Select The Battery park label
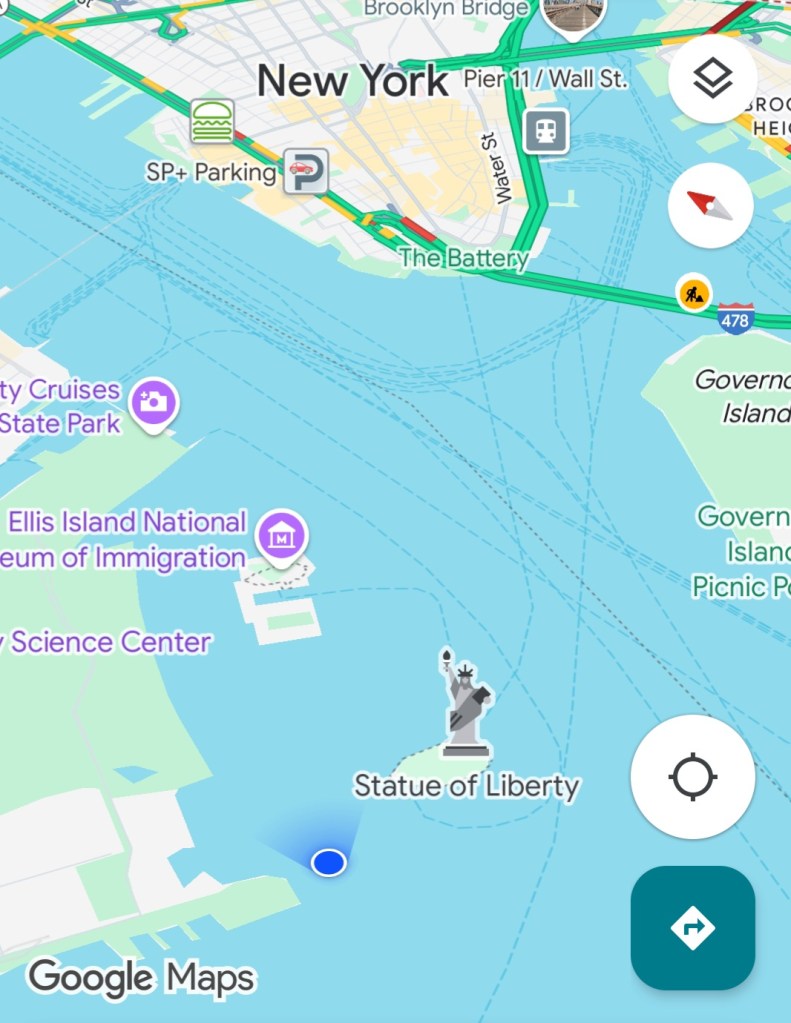Viewport: 791px width, 1023px height. pyautogui.click(x=463, y=258)
